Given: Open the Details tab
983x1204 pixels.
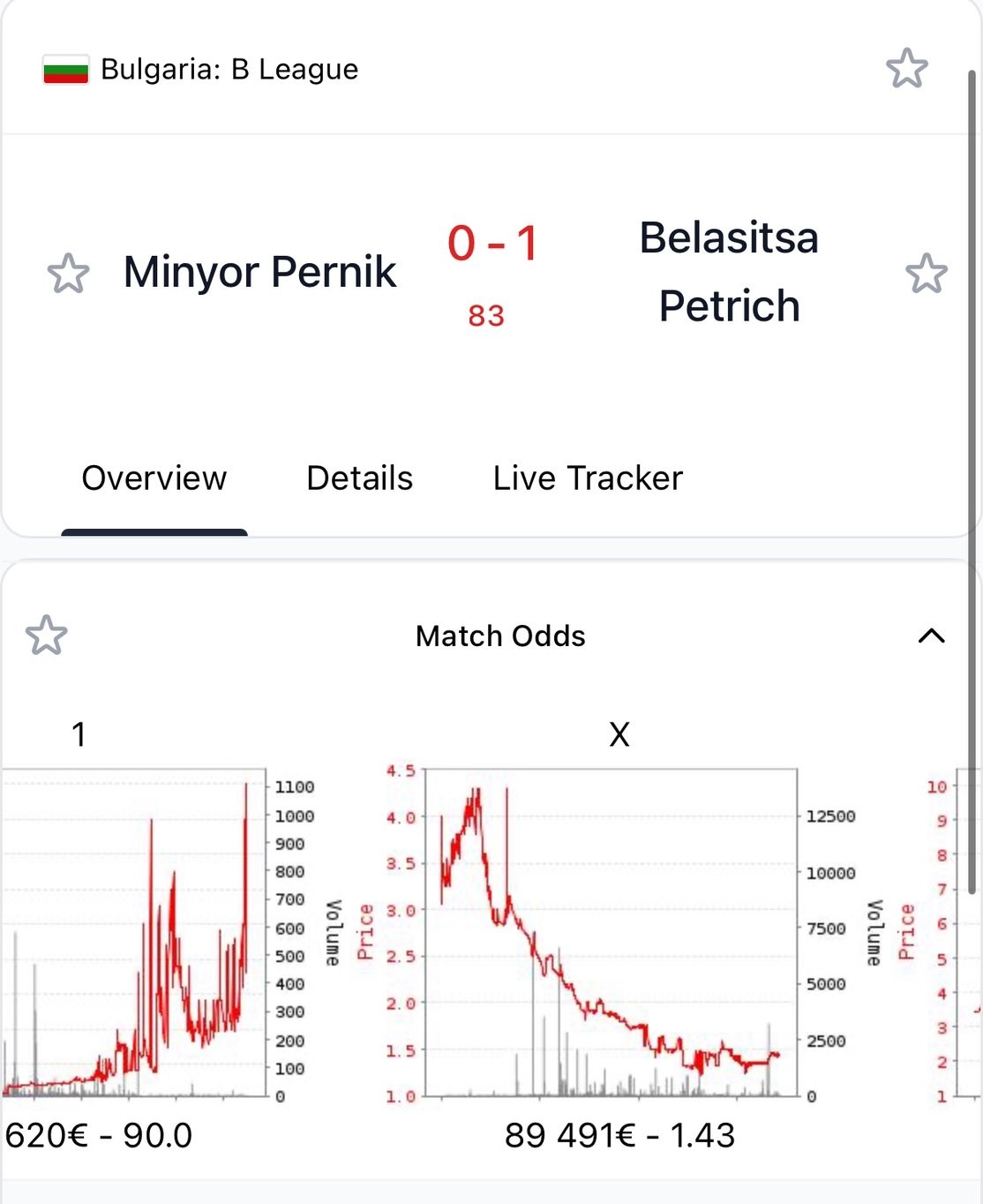Looking at the screenshot, I should (359, 478).
